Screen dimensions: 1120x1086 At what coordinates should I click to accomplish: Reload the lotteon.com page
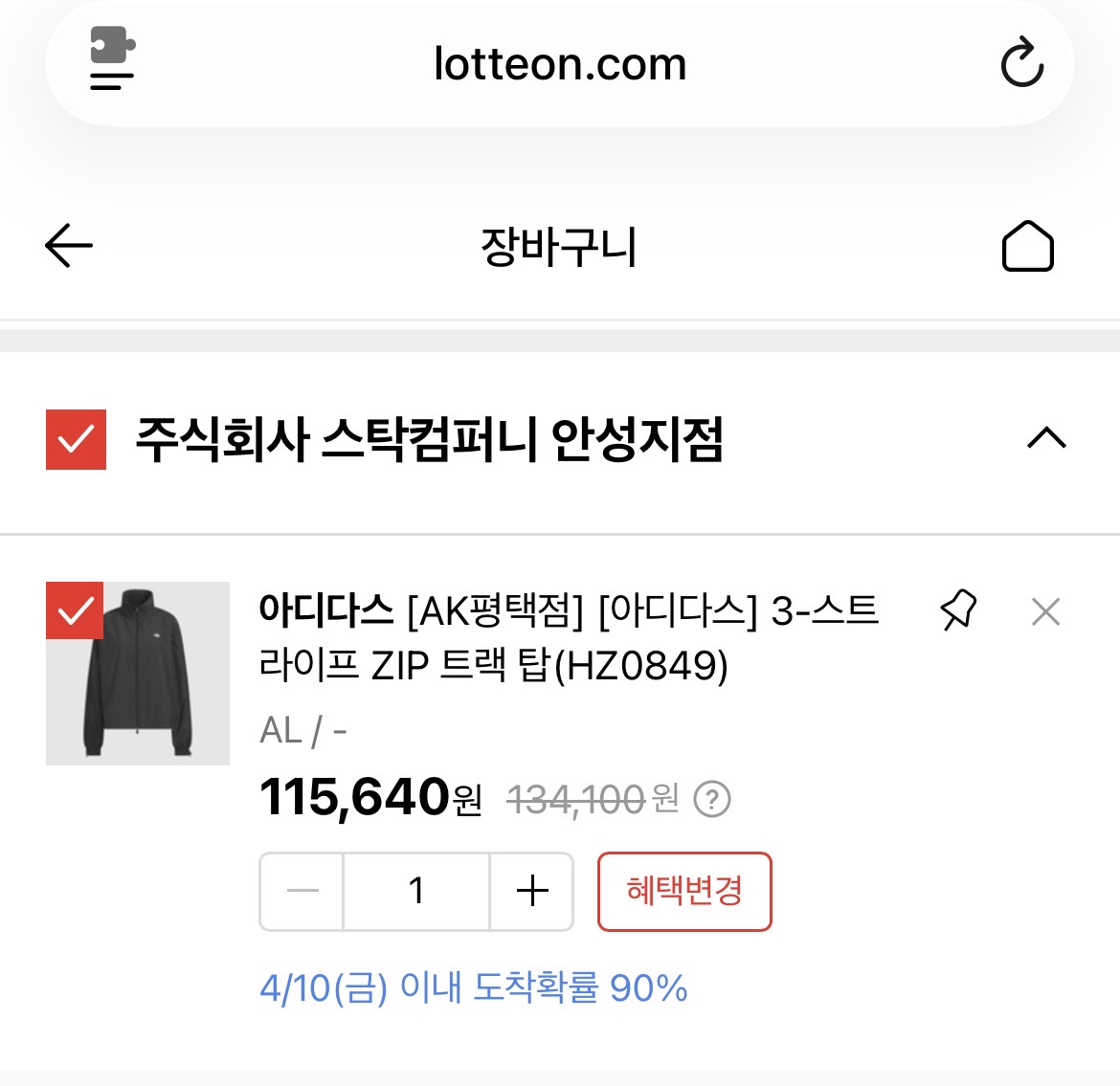coord(1021,63)
